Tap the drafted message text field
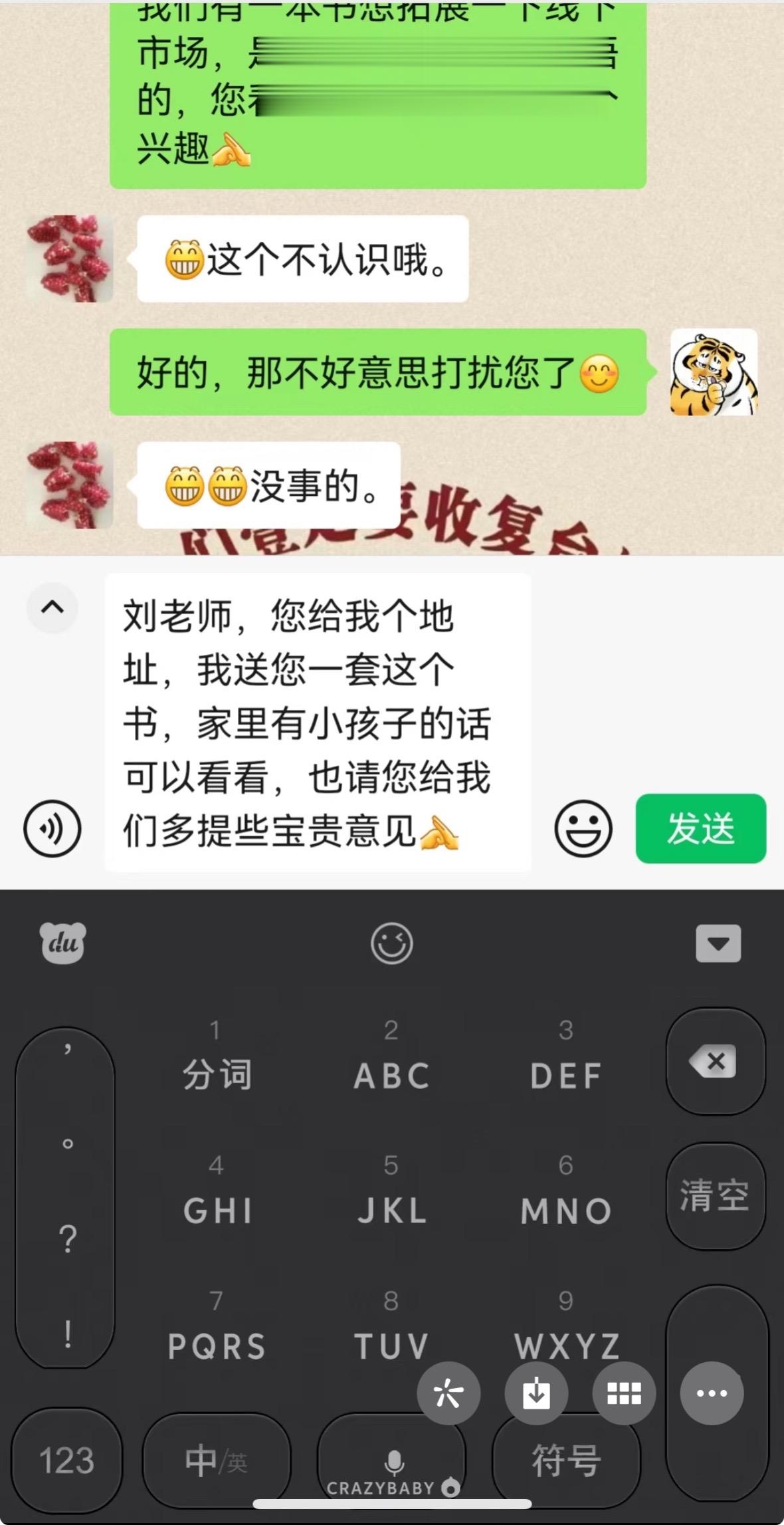784x1525 pixels. tap(318, 723)
